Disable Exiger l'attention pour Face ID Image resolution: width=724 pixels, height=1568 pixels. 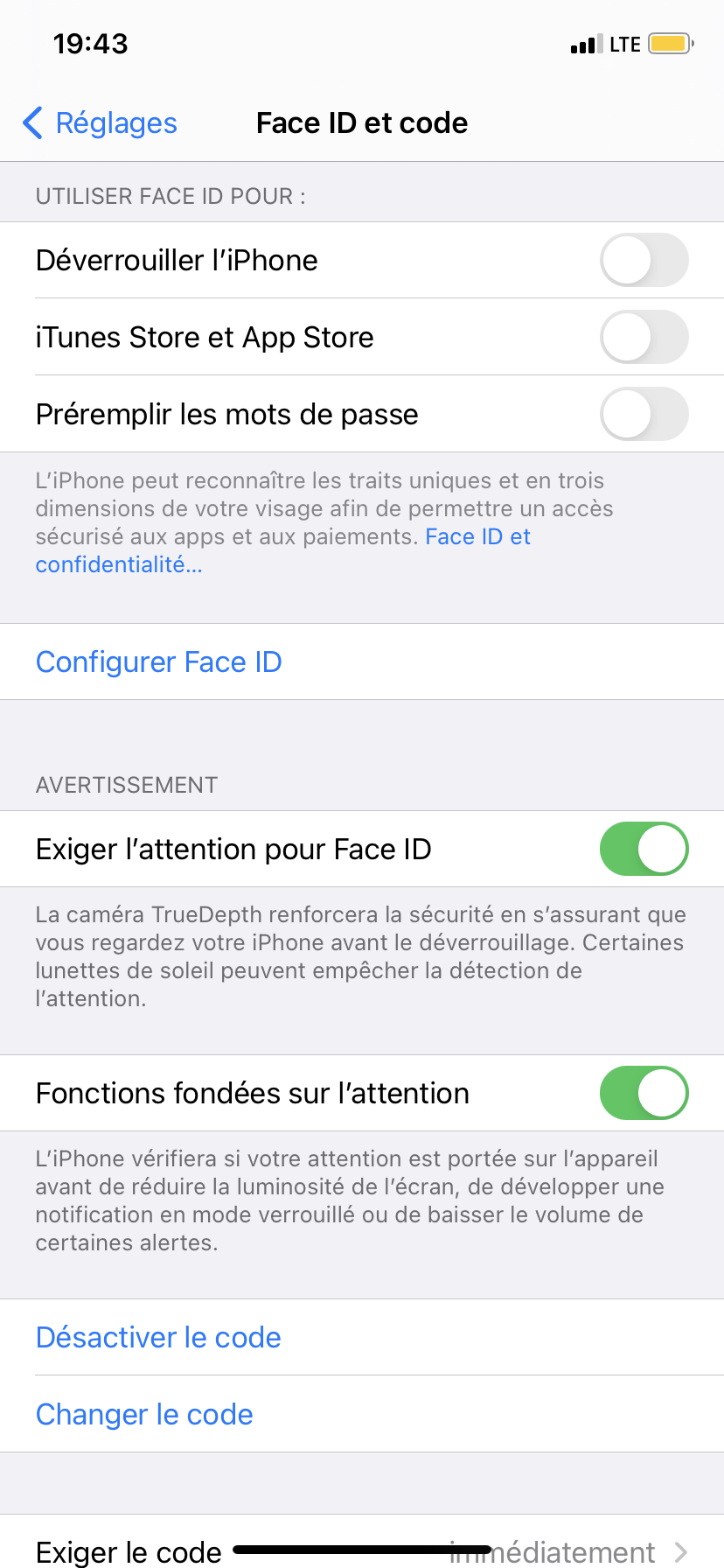(x=644, y=849)
